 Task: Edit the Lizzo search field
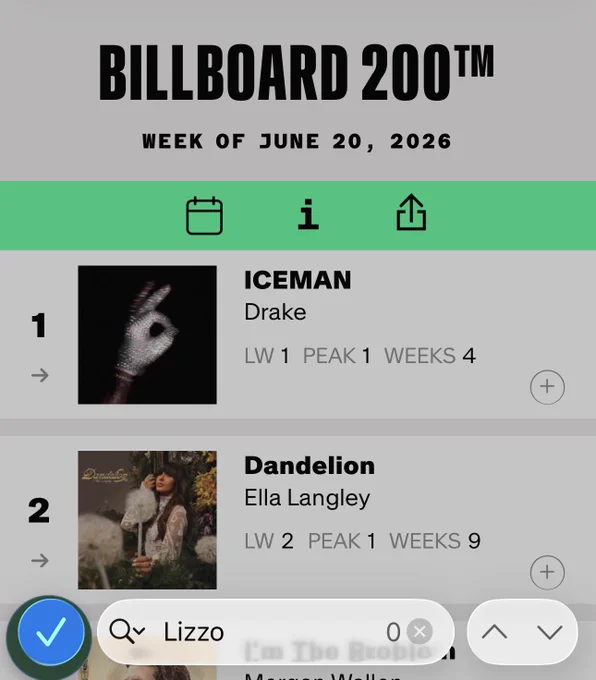269,632
